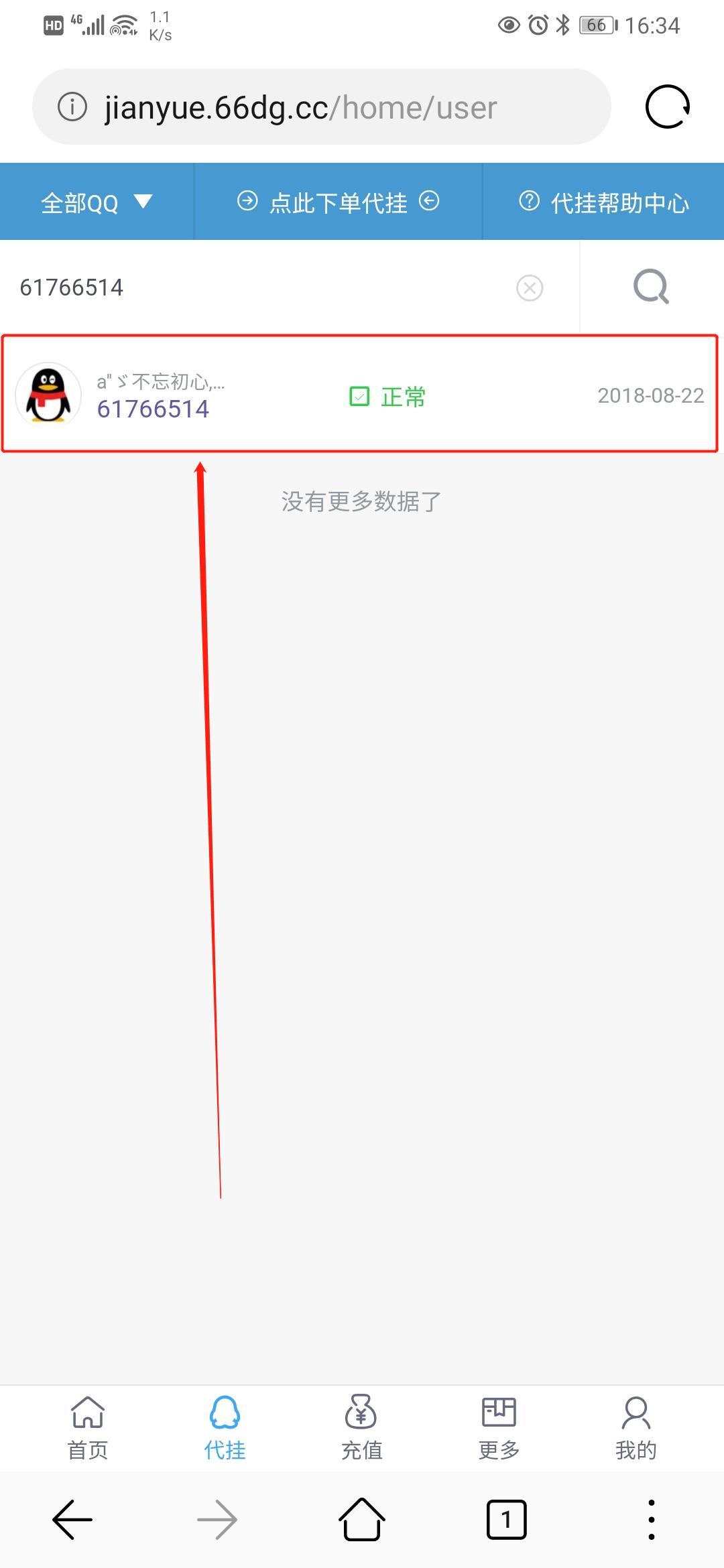The width and height of the screenshot is (724, 1568).
Task: Reload the page with the refresh icon
Action: tap(668, 107)
